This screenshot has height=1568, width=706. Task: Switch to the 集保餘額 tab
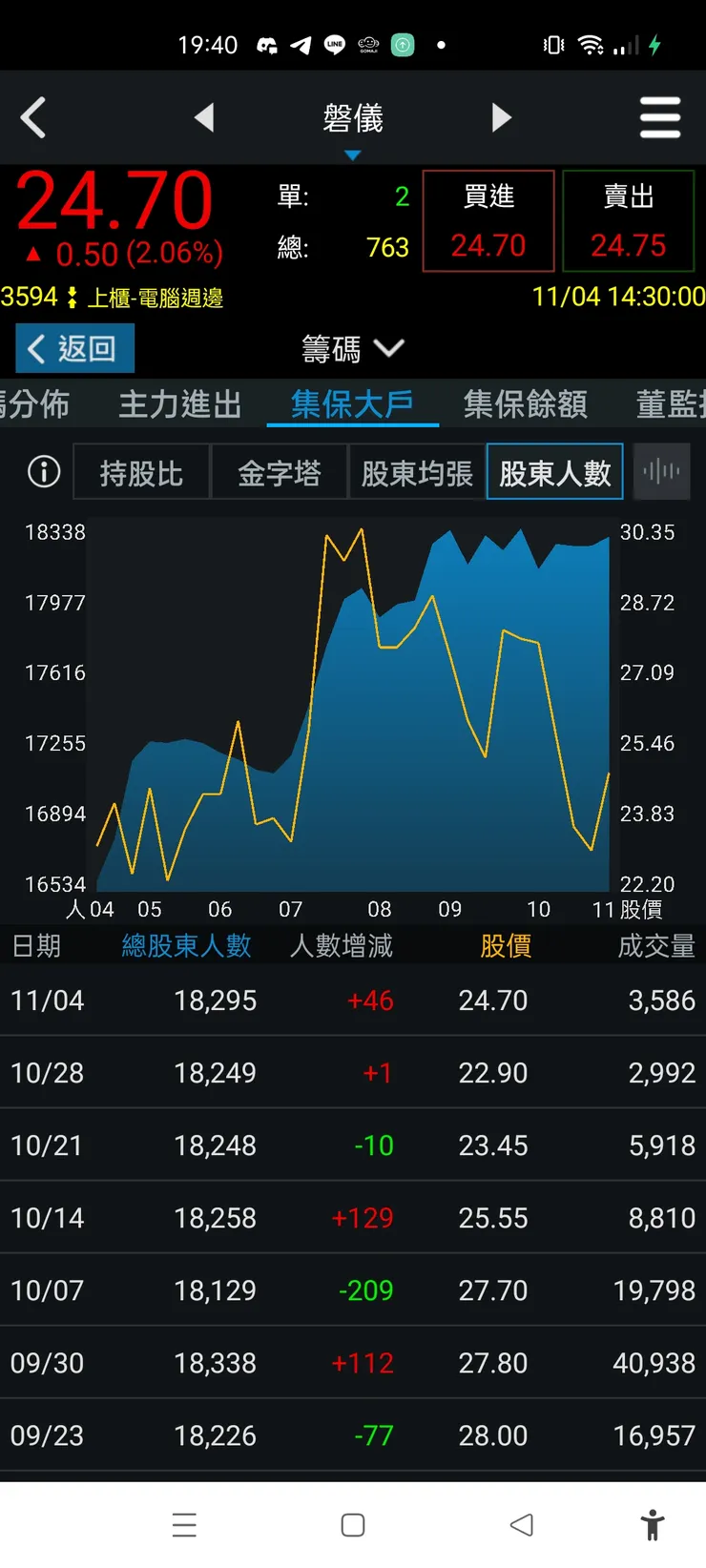coord(524,404)
